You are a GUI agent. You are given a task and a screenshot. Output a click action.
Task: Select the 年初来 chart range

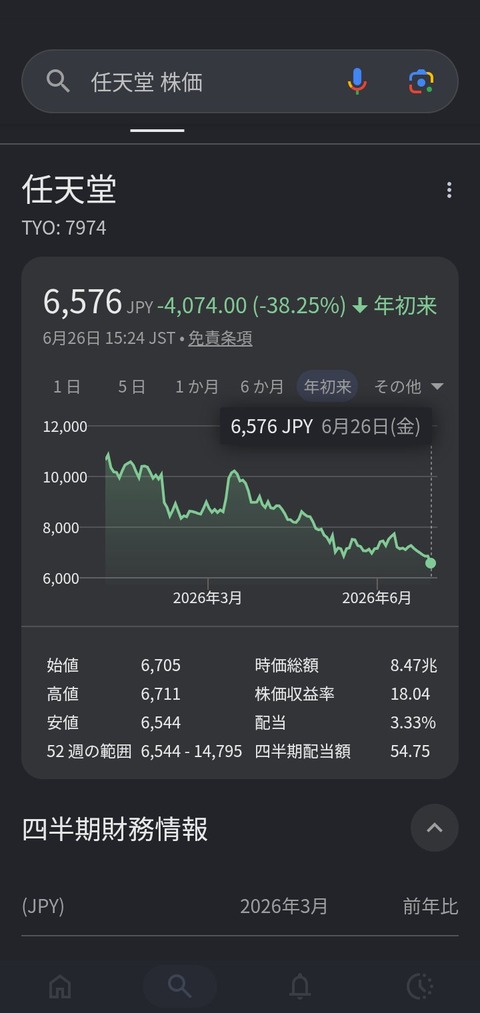point(328,386)
